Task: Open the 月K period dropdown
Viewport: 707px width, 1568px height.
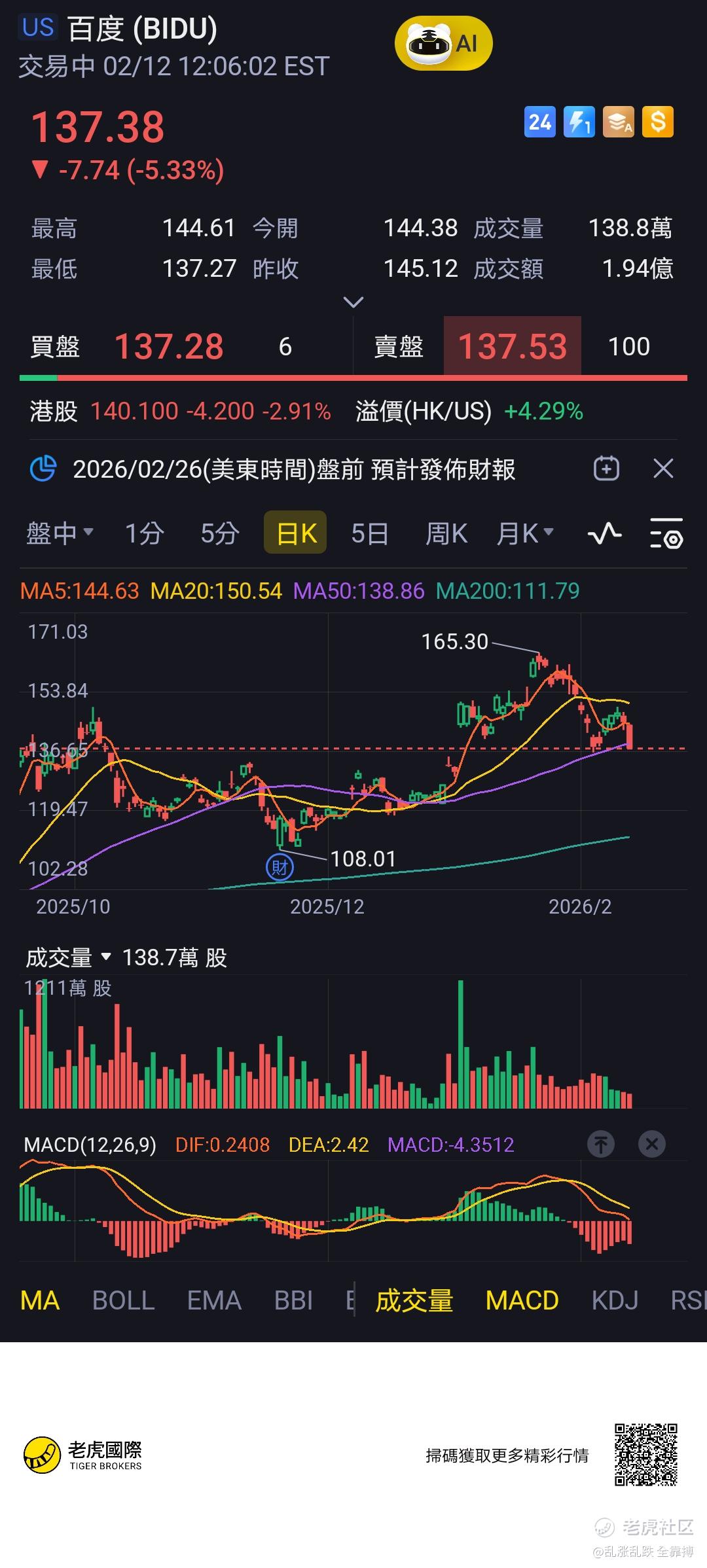Action: 525,533
